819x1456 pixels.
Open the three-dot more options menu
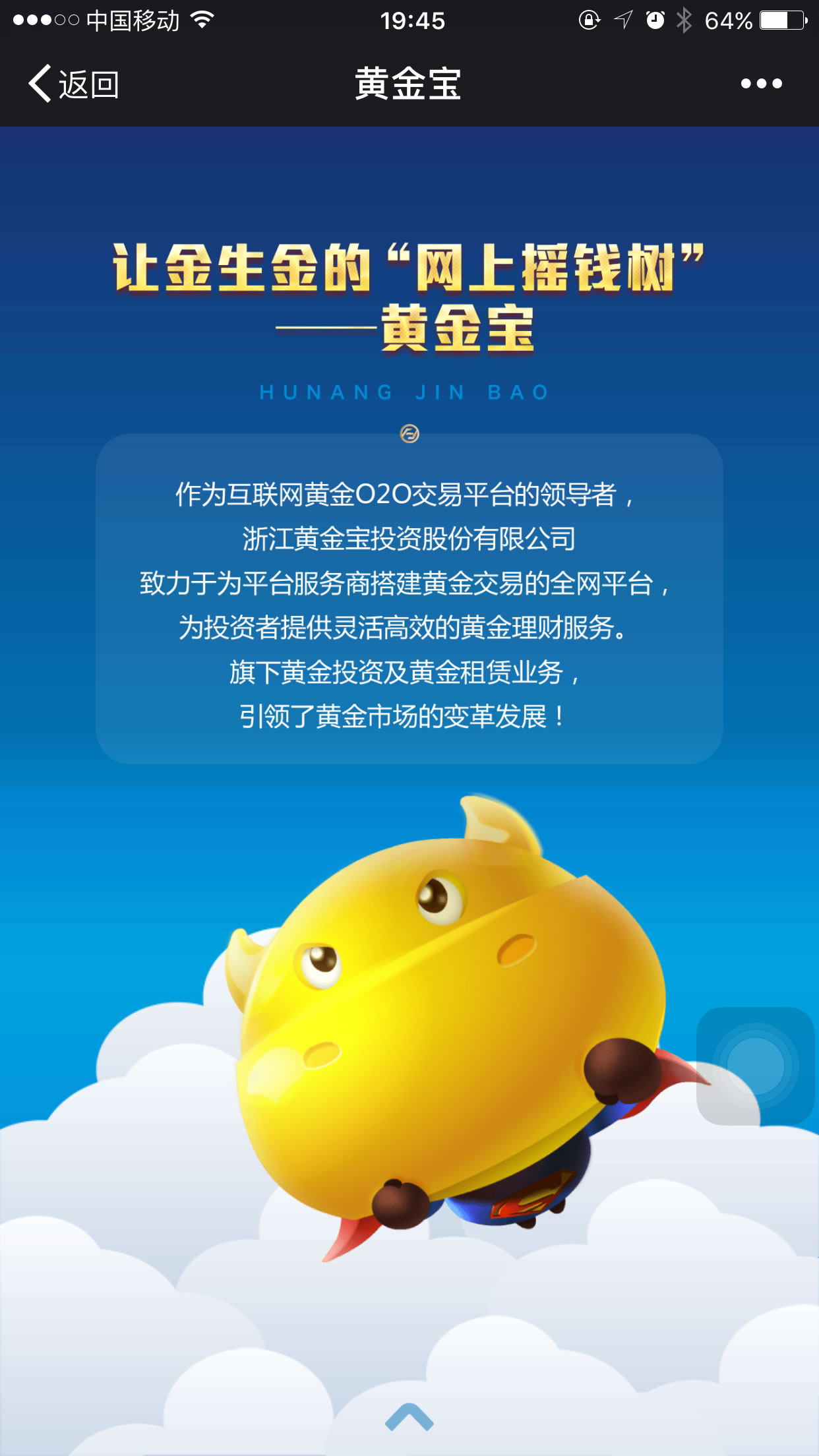pyautogui.click(x=760, y=84)
